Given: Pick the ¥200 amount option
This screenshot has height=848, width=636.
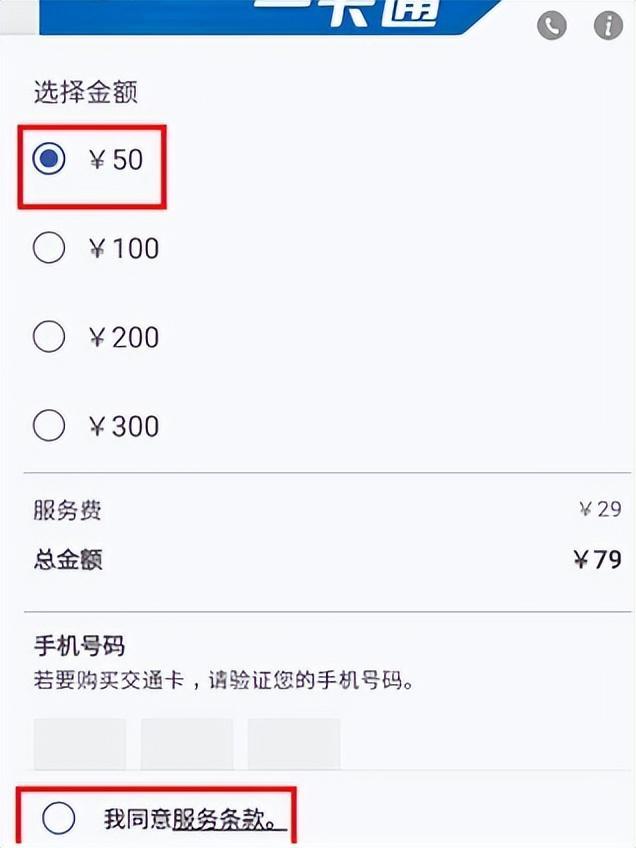Looking at the screenshot, I should (49, 337).
